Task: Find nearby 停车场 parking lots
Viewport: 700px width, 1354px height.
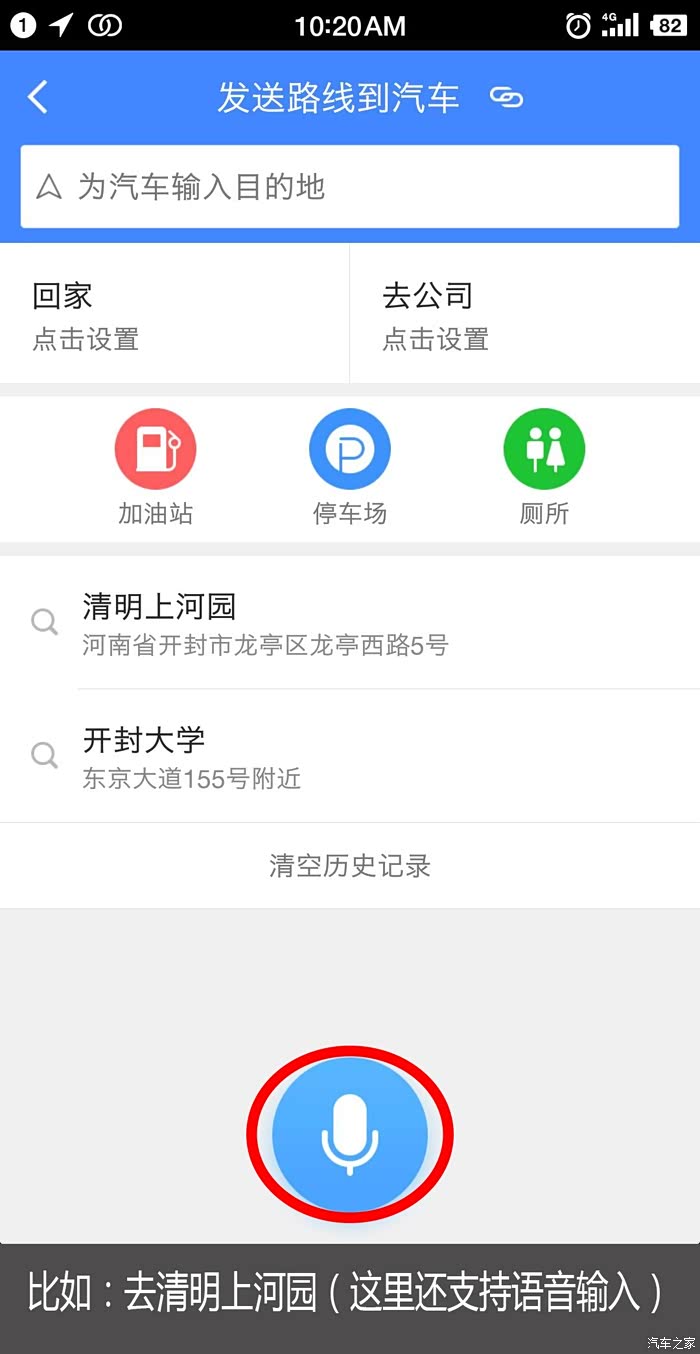Action: [x=349, y=468]
